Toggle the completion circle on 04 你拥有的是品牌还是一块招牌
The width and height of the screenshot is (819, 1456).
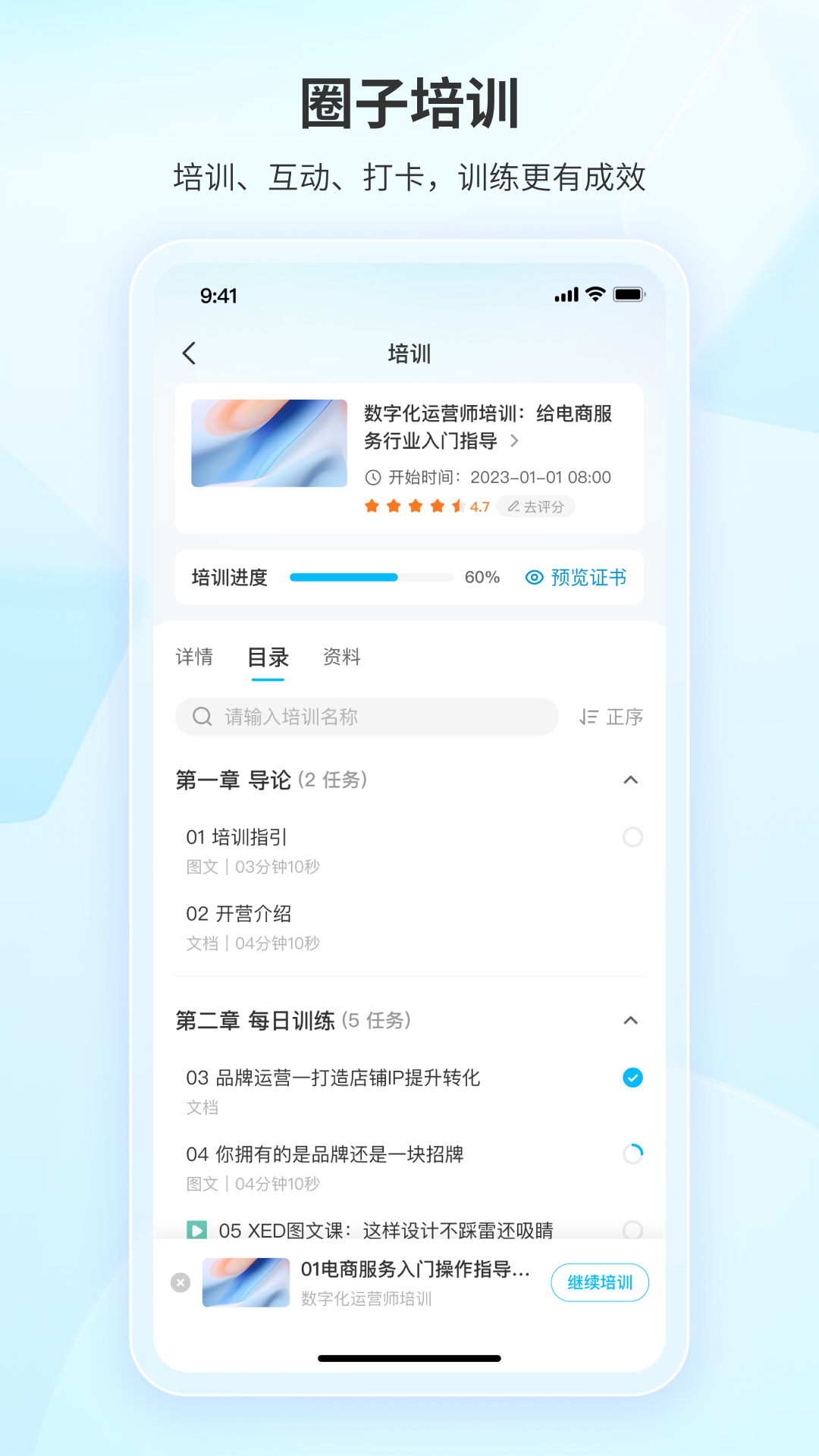pyautogui.click(x=632, y=1153)
